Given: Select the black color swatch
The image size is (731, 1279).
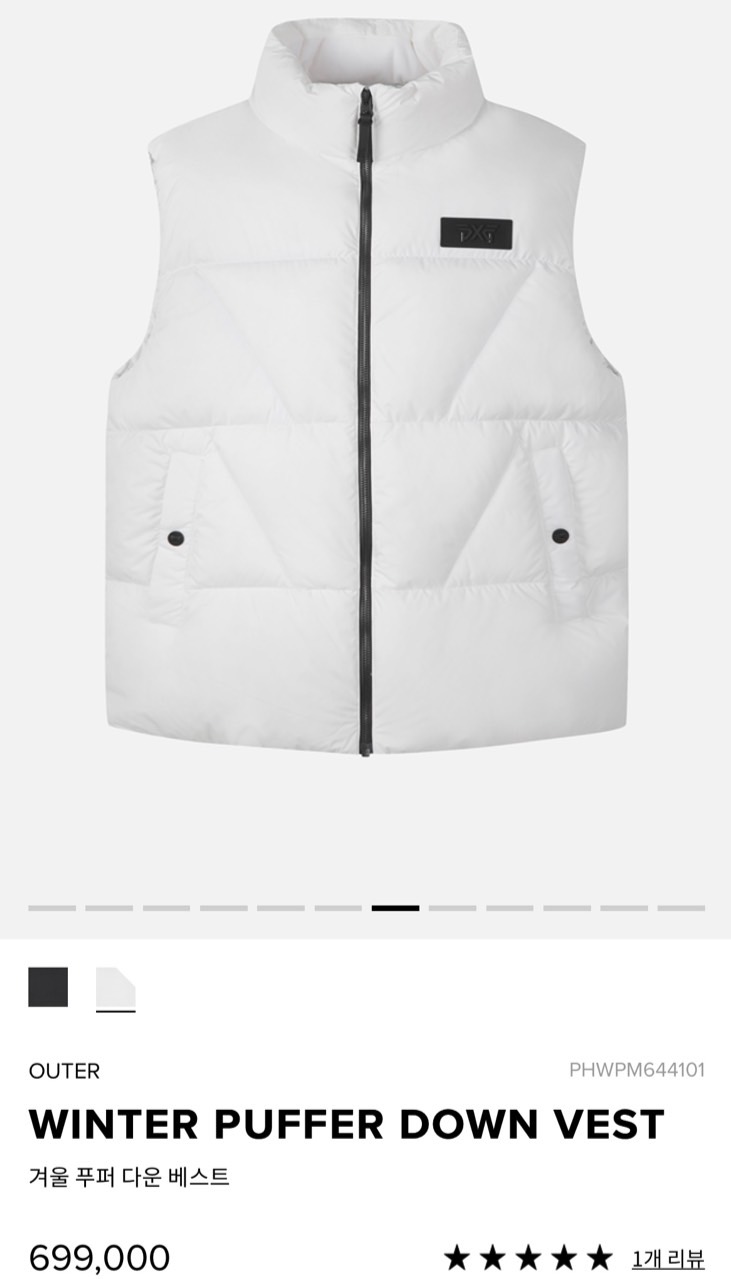Looking at the screenshot, I should click(48, 987).
